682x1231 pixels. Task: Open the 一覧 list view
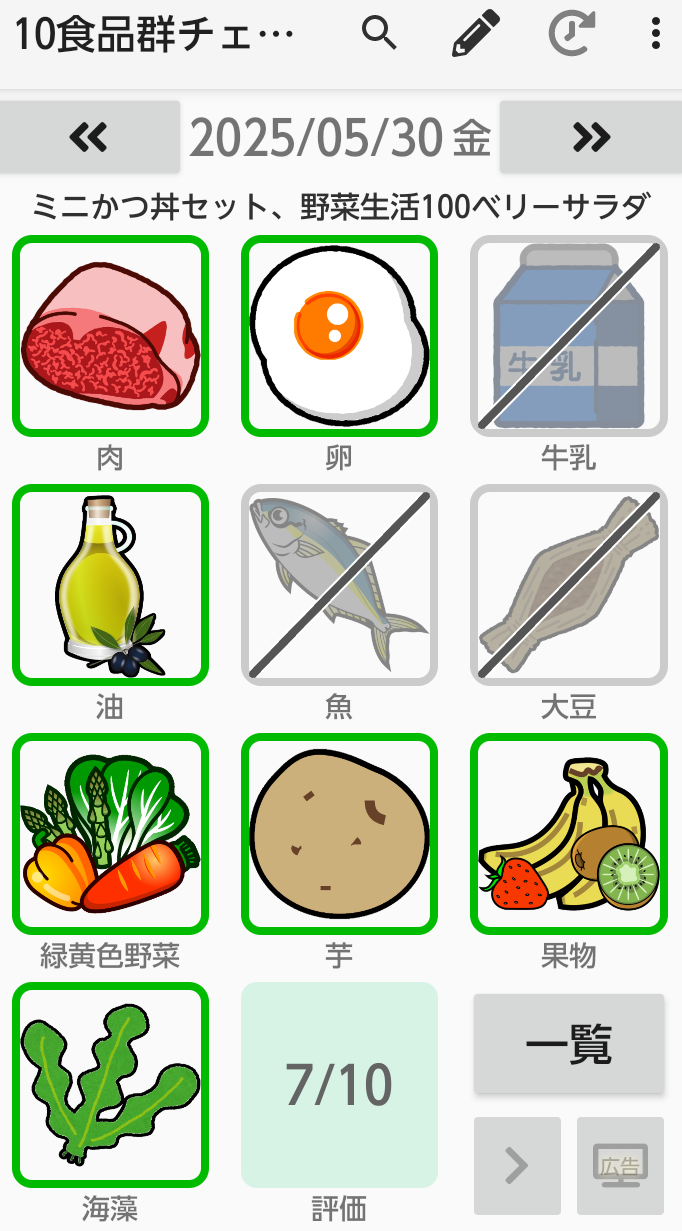(x=568, y=1044)
